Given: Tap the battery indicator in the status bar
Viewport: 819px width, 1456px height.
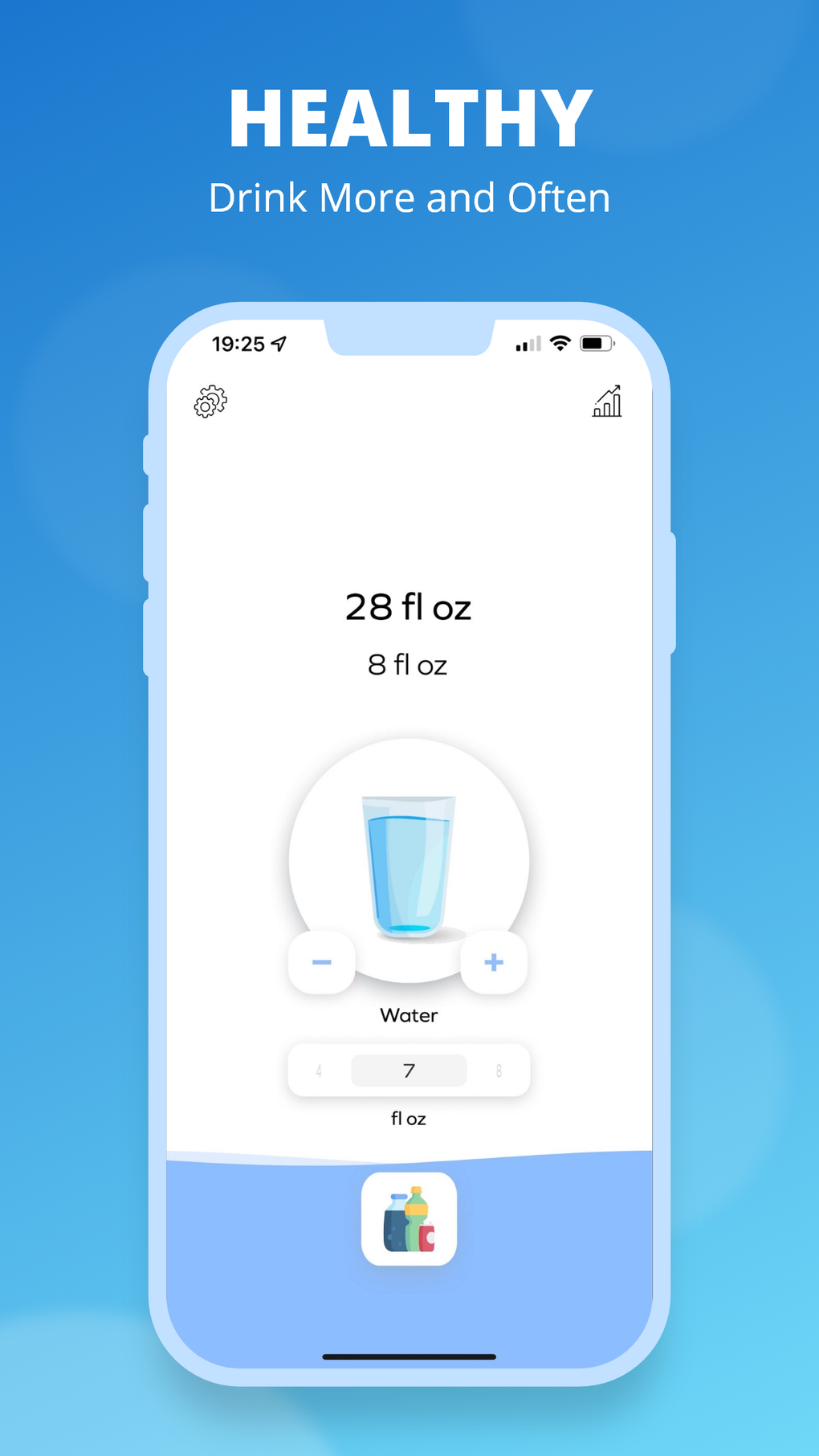Looking at the screenshot, I should tap(595, 342).
